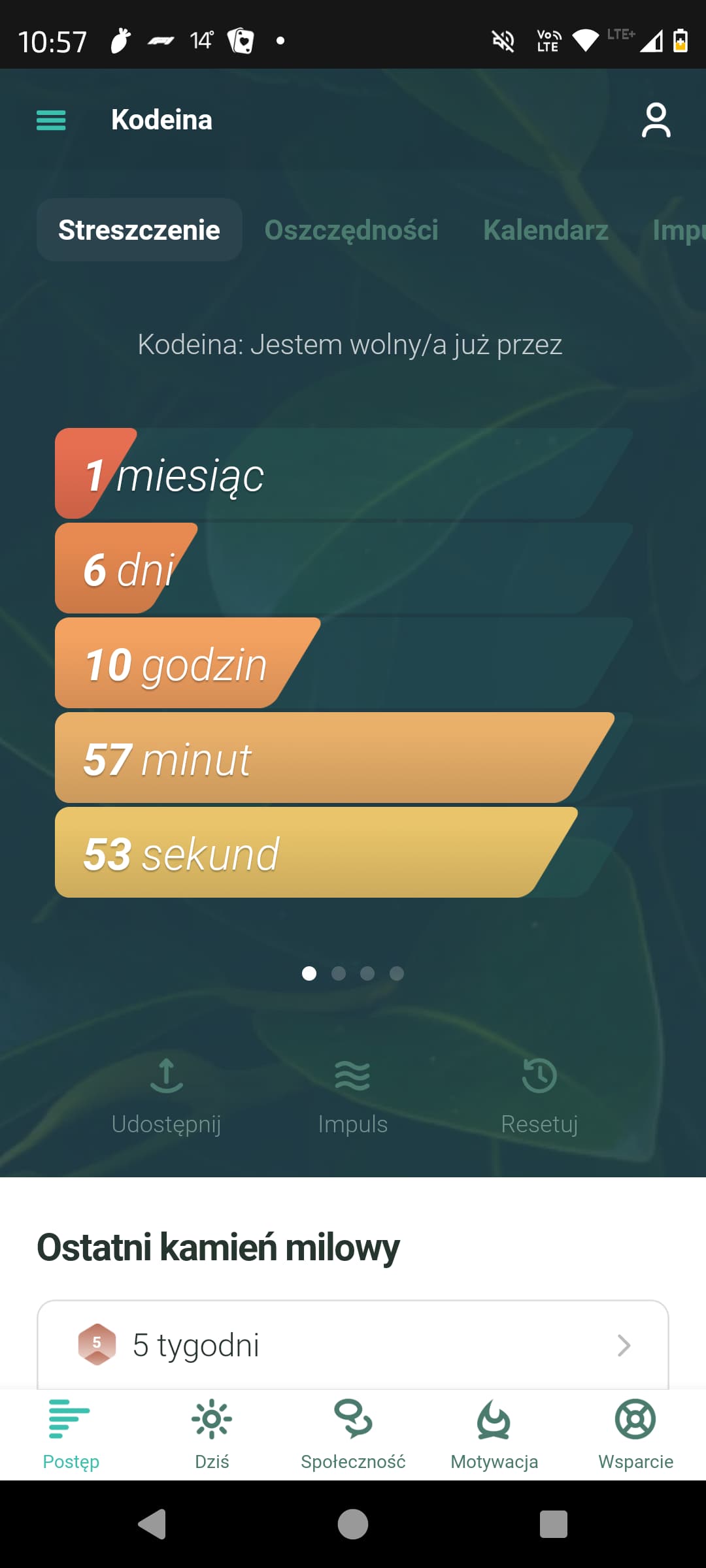Tap Udostępnij to share progress

pos(166,1098)
